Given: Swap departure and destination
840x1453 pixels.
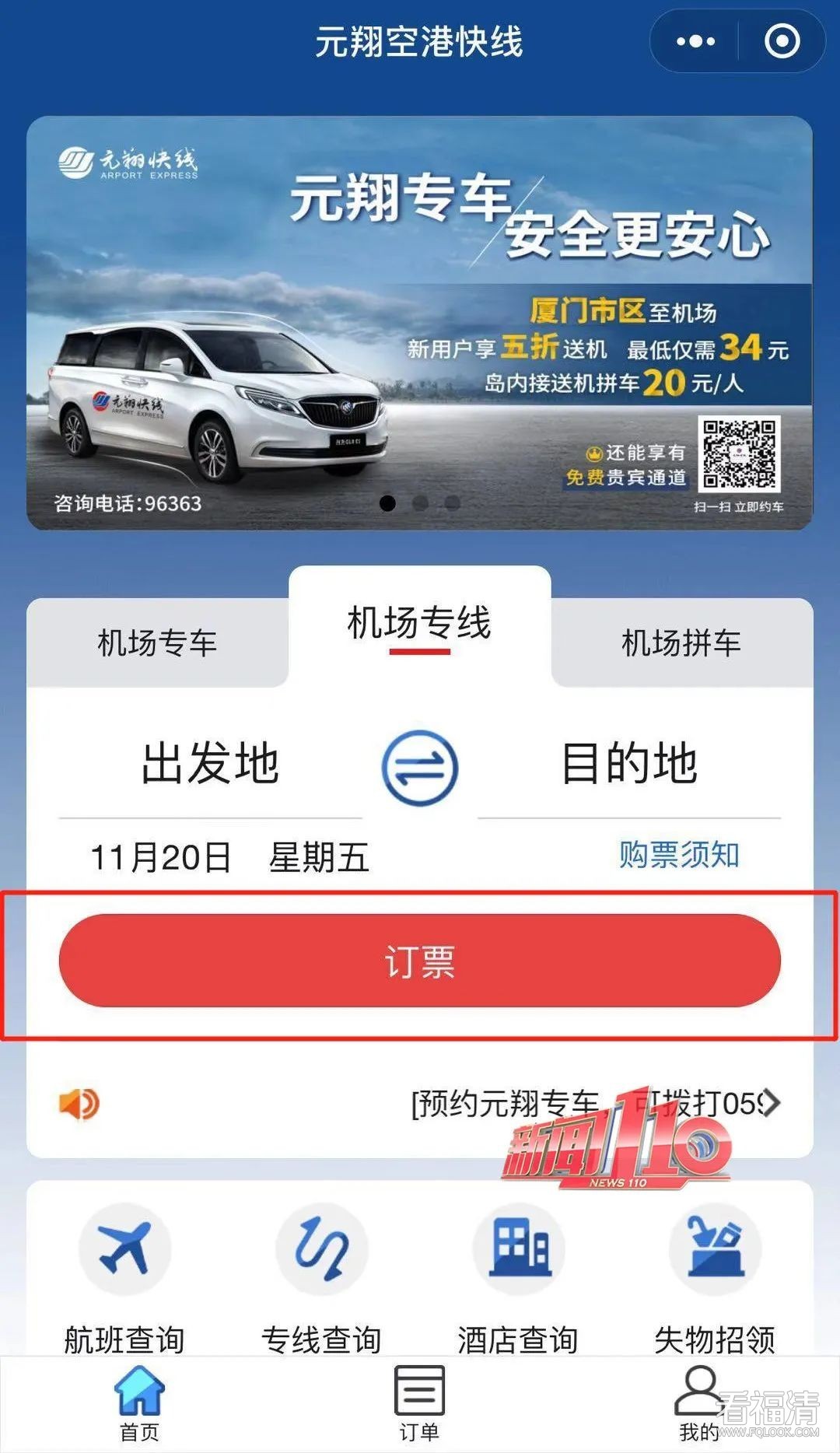Looking at the screenshot, I should tap(420, 767).
